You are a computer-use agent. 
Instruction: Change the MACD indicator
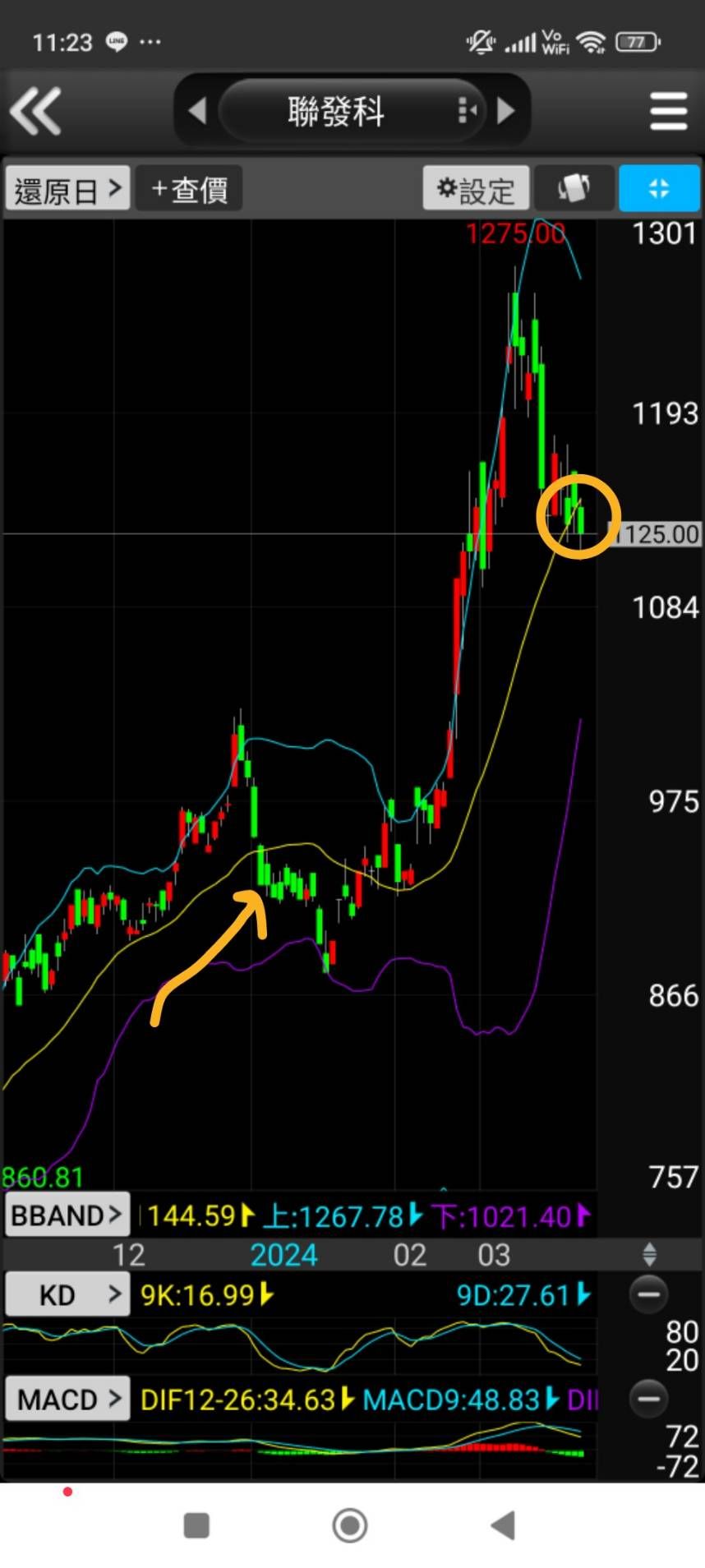67,1399
